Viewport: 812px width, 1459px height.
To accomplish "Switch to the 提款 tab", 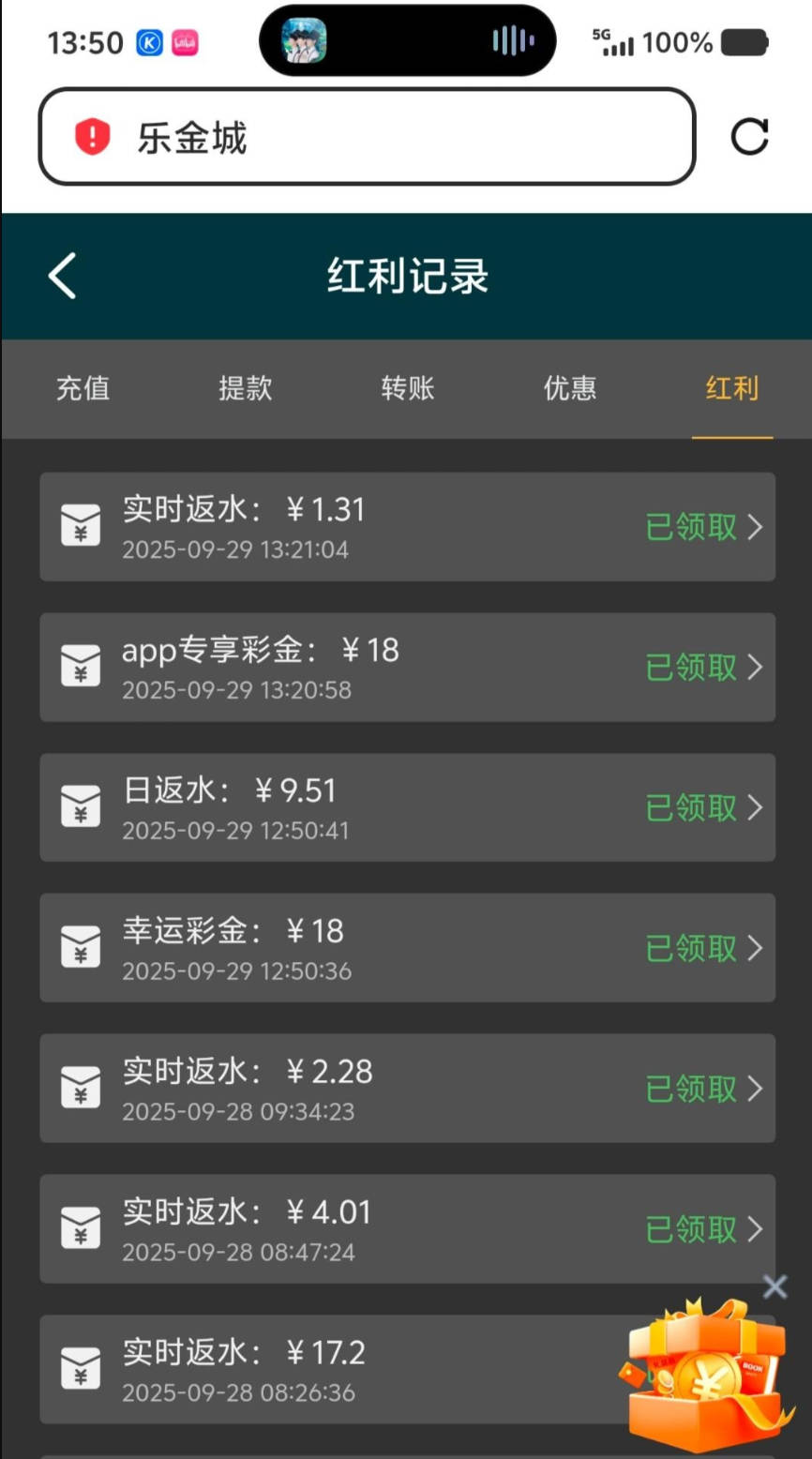I will pyautogui.click(x=245, y=388).
